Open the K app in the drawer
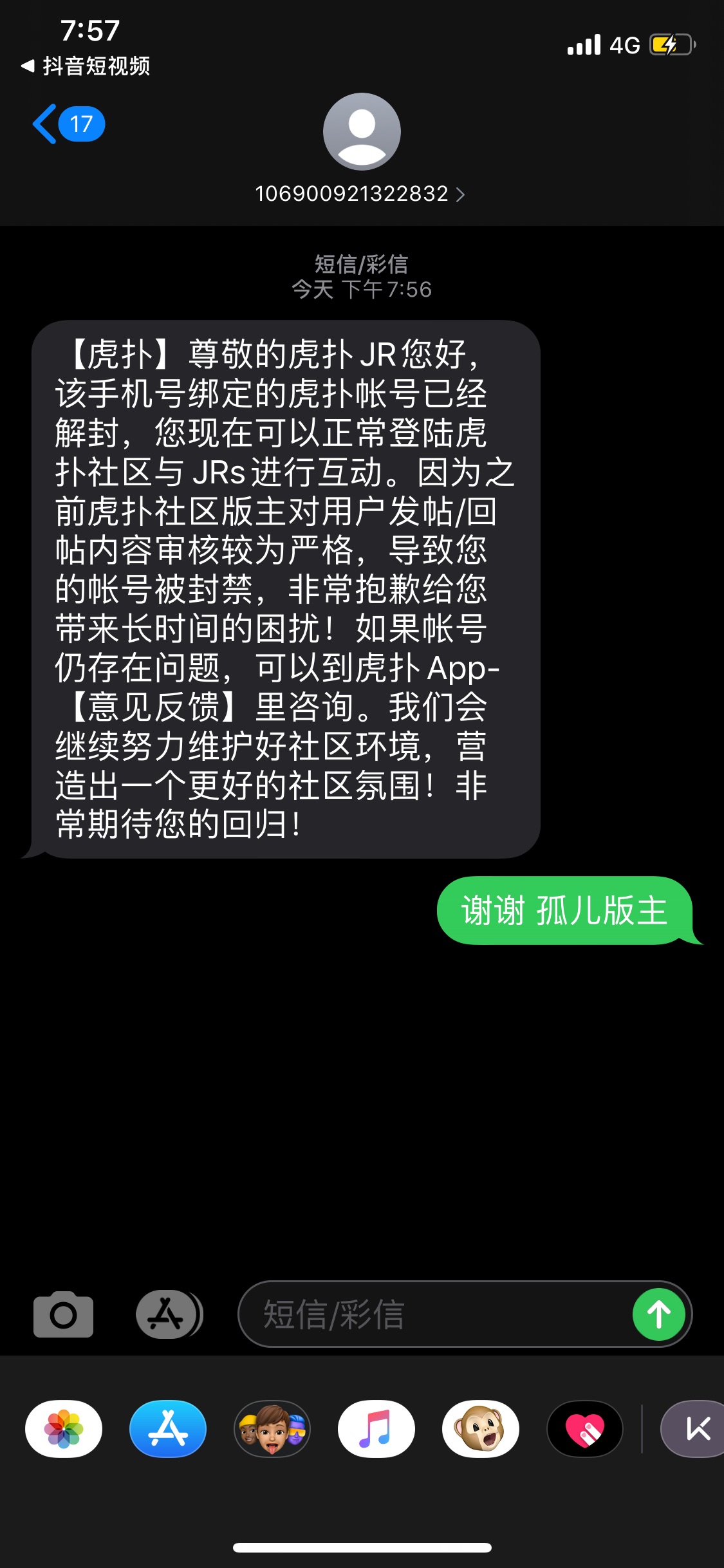 [x=695, y=1428]
